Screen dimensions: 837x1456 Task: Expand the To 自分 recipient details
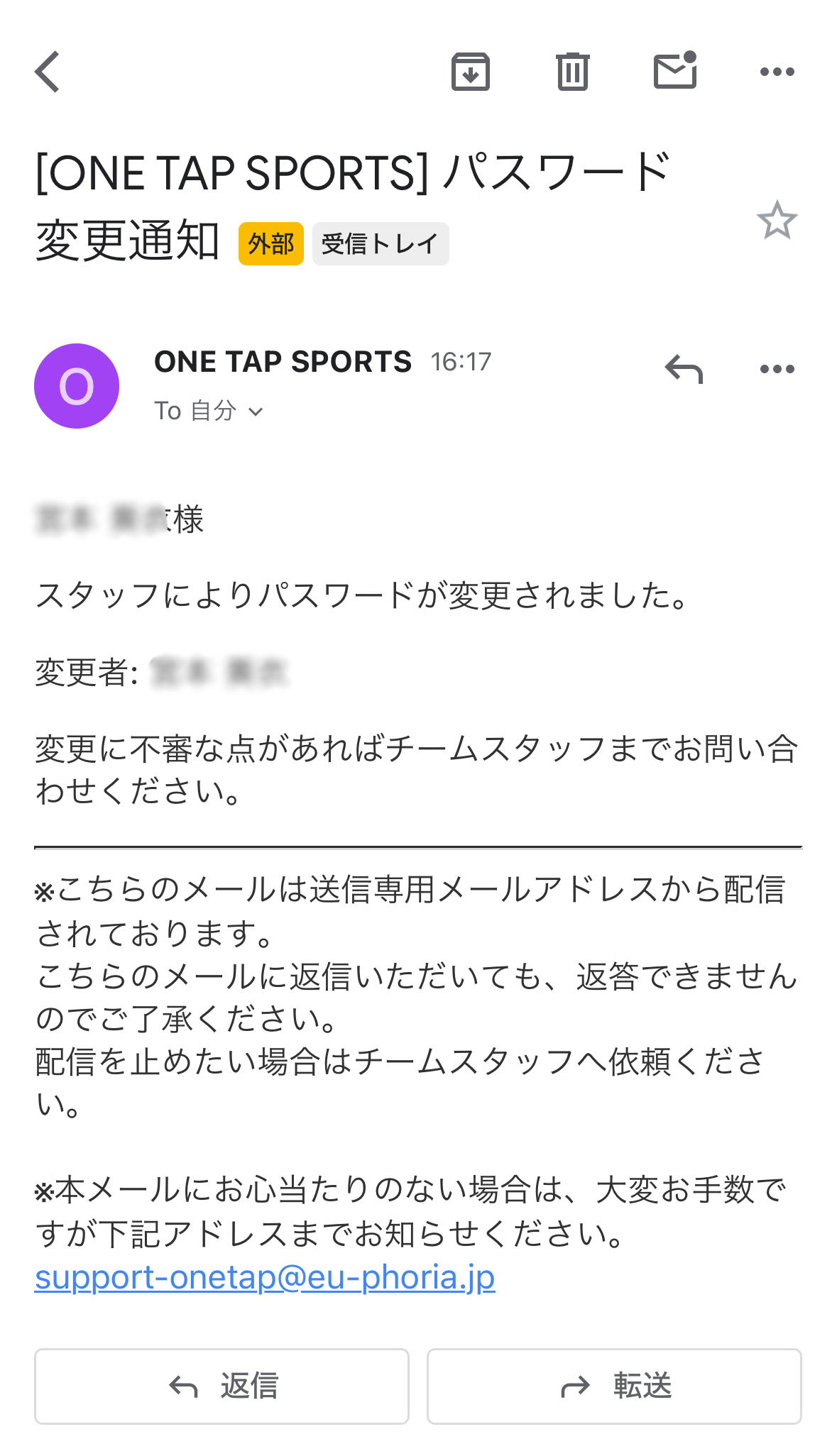pos(209,411)
